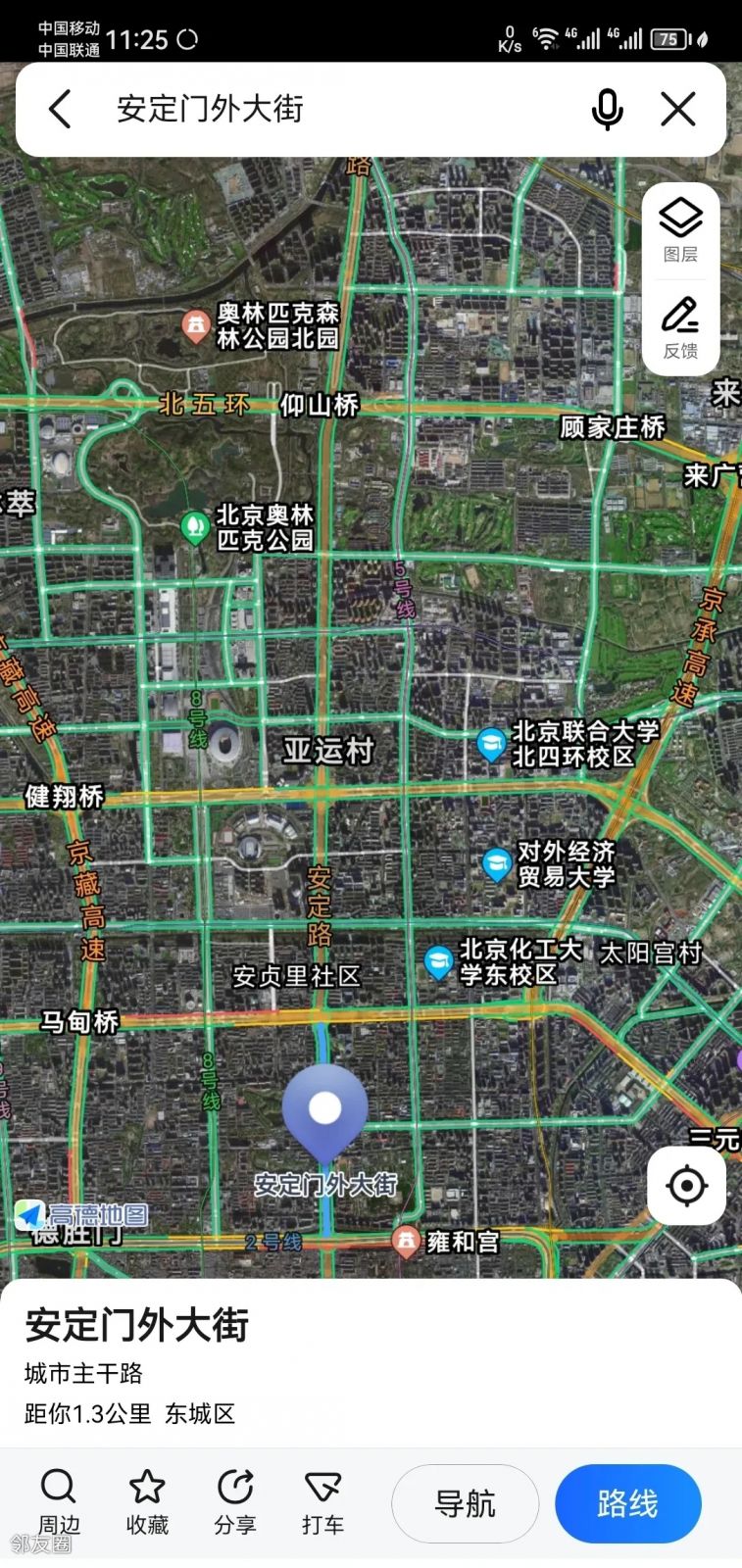The image size is (742, 1568).
Task: Go back using the arrow icon
Action: coord(61,109)
